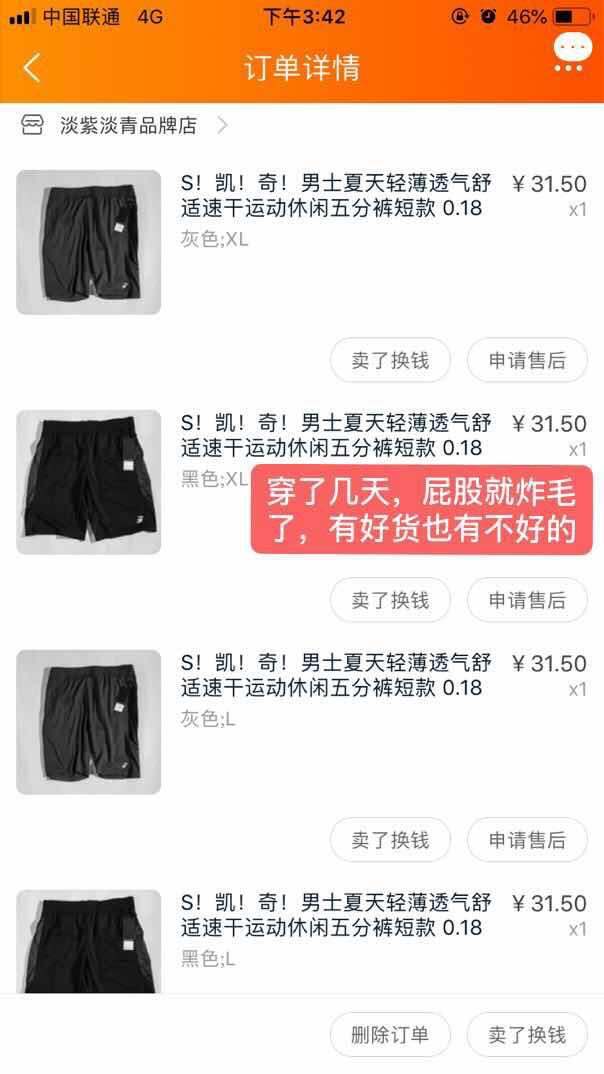Go back from the order details page
Screen dimensions: 604x1074
click(32, 68)
